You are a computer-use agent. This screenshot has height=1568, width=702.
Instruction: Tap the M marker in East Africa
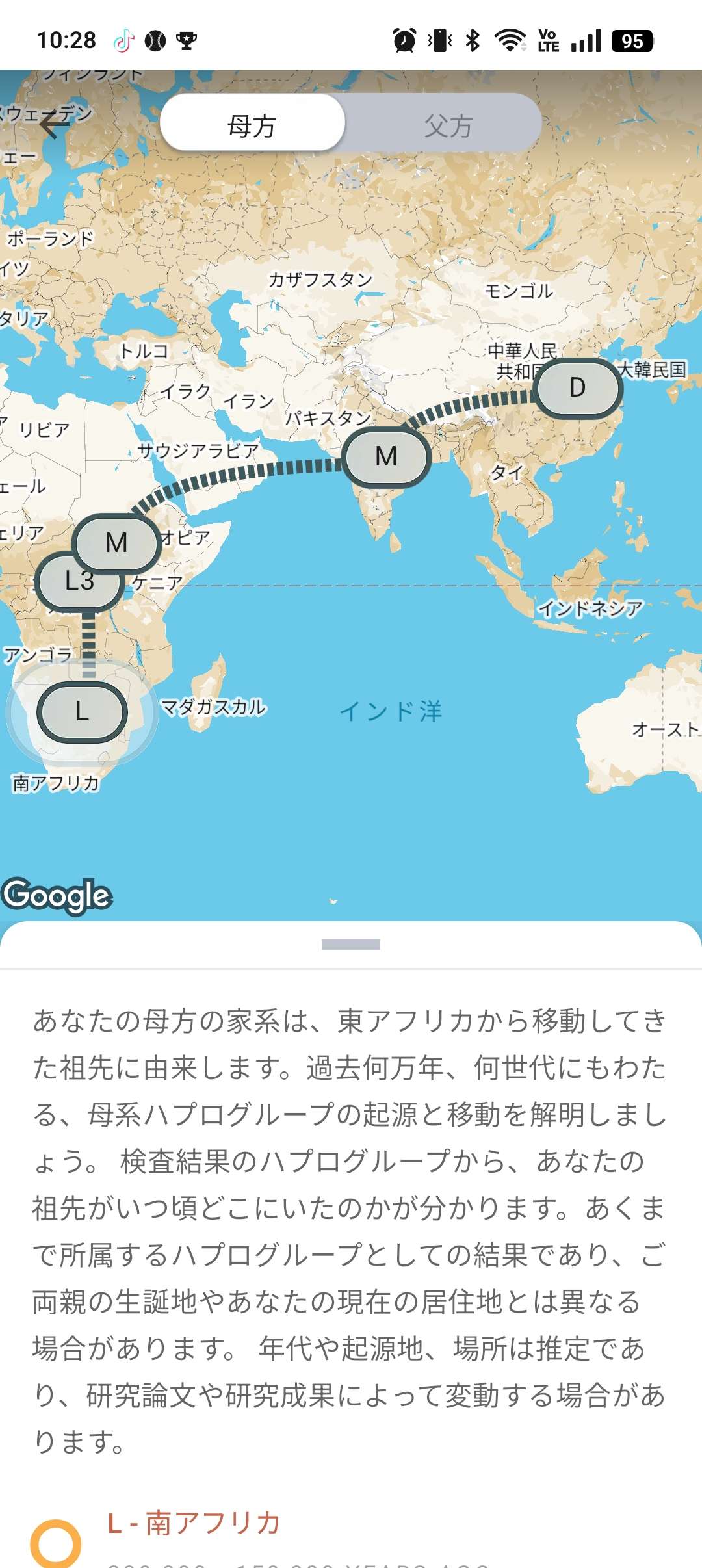tap(116, 540)
